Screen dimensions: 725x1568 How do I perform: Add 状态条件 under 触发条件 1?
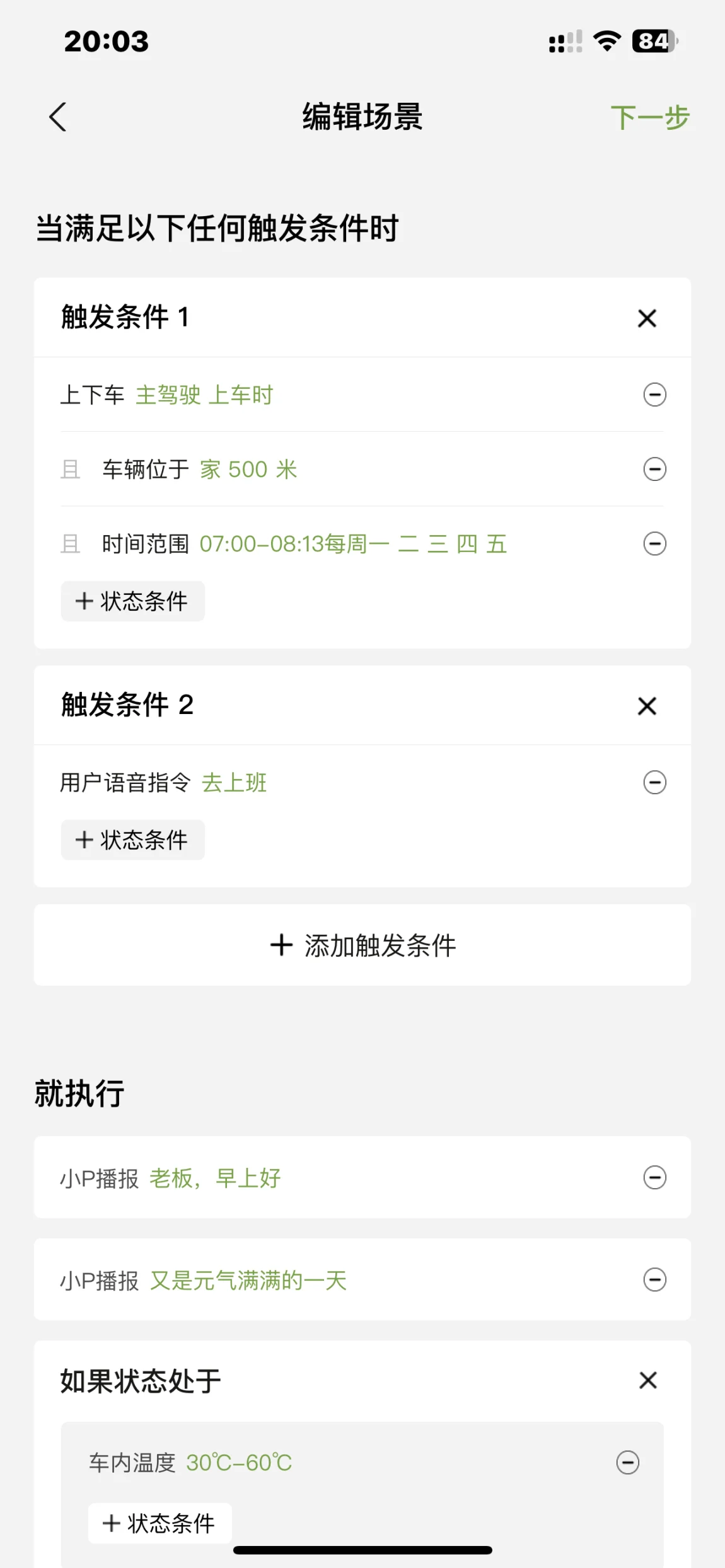click(132, 601)
